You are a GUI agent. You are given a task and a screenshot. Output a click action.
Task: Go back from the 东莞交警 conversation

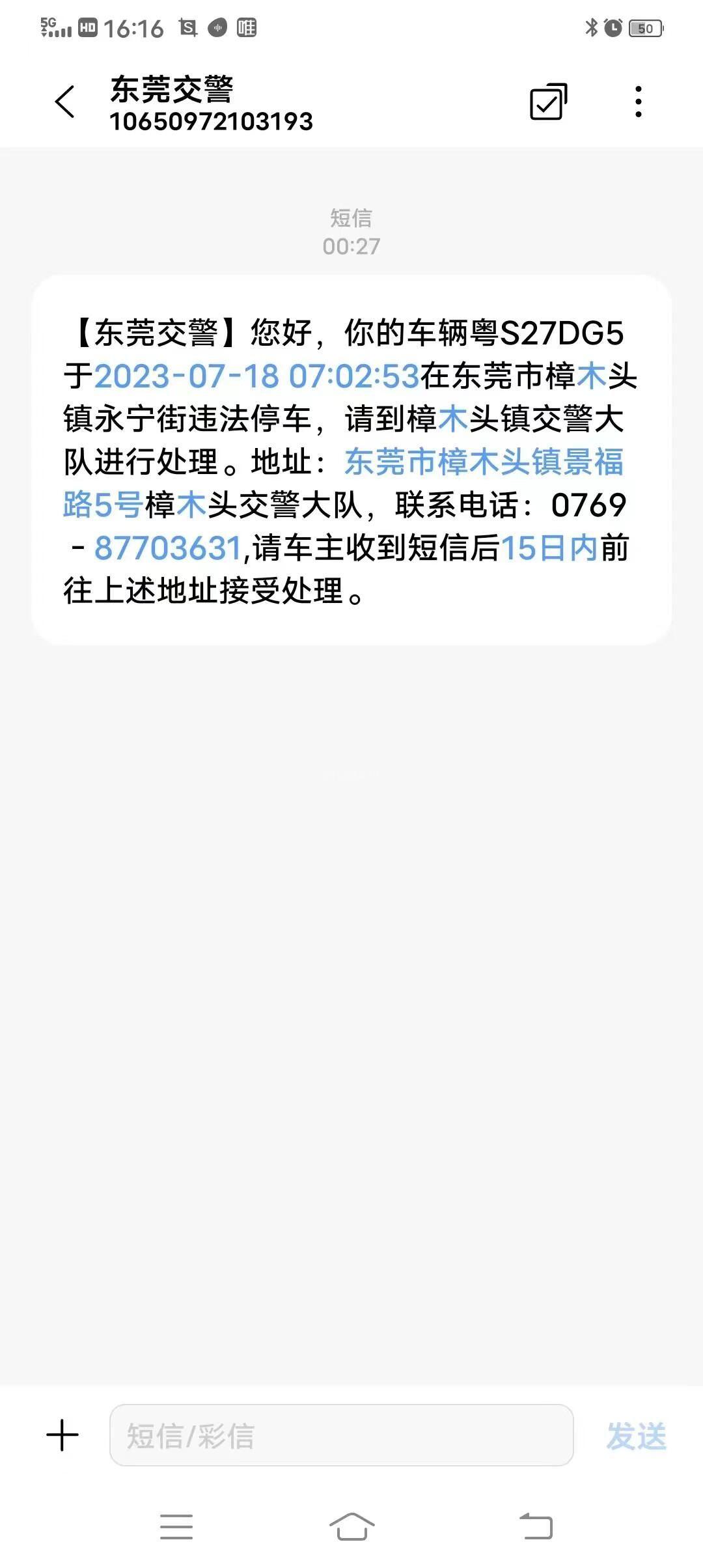(x=65, y=102)
